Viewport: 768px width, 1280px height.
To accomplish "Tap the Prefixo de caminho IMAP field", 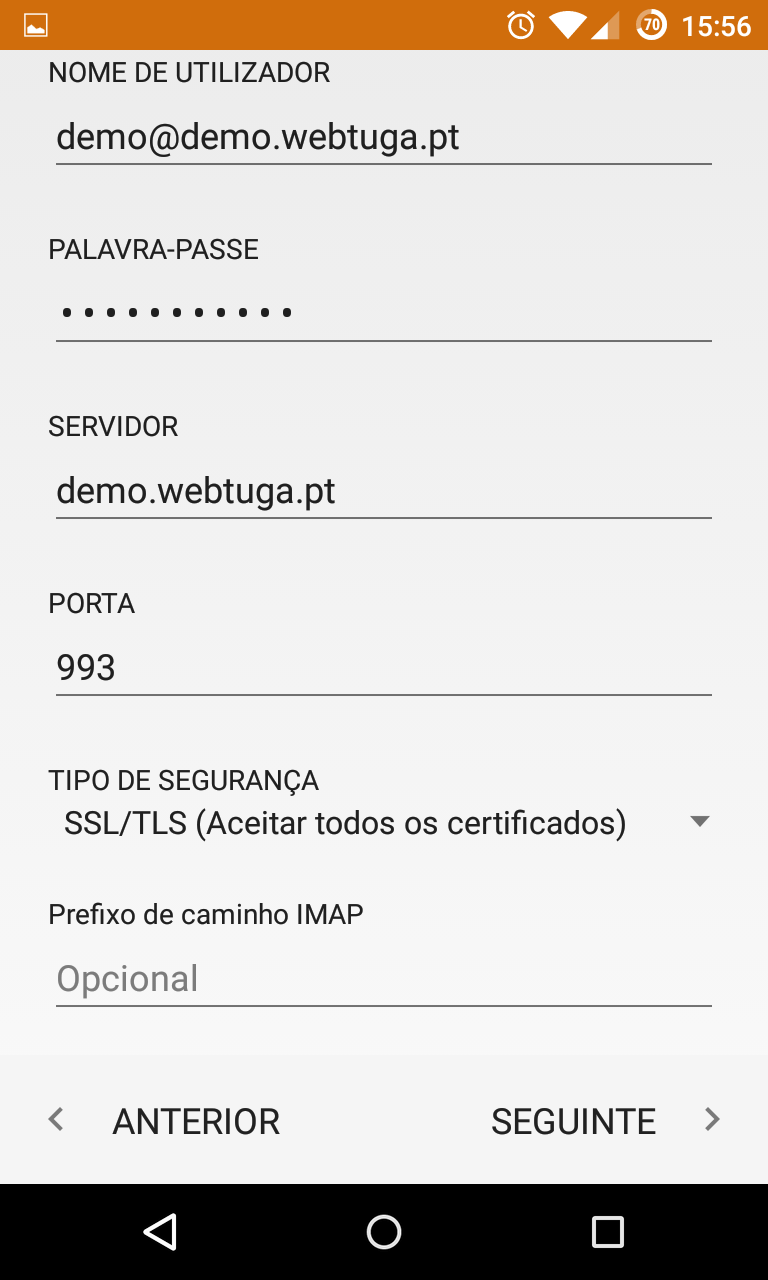I will pos(383,978).
